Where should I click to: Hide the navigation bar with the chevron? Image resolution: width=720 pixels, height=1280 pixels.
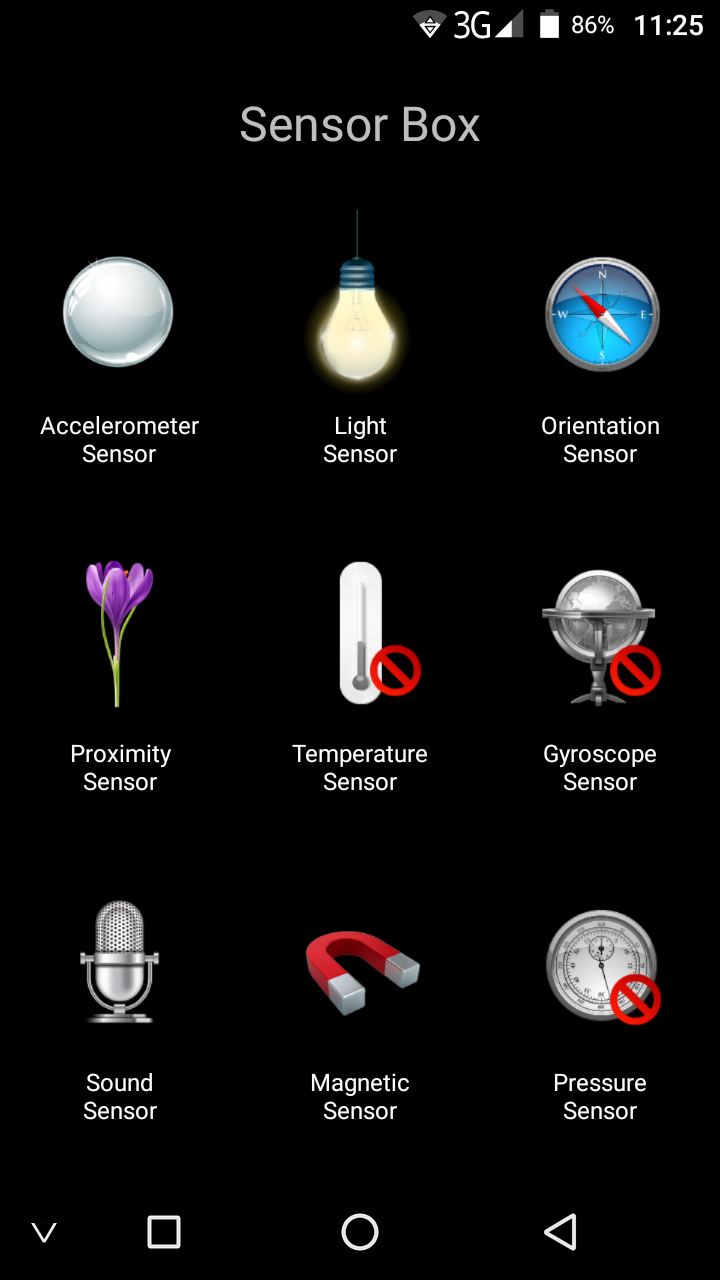pyautogui.click(x=44, y=1232)
